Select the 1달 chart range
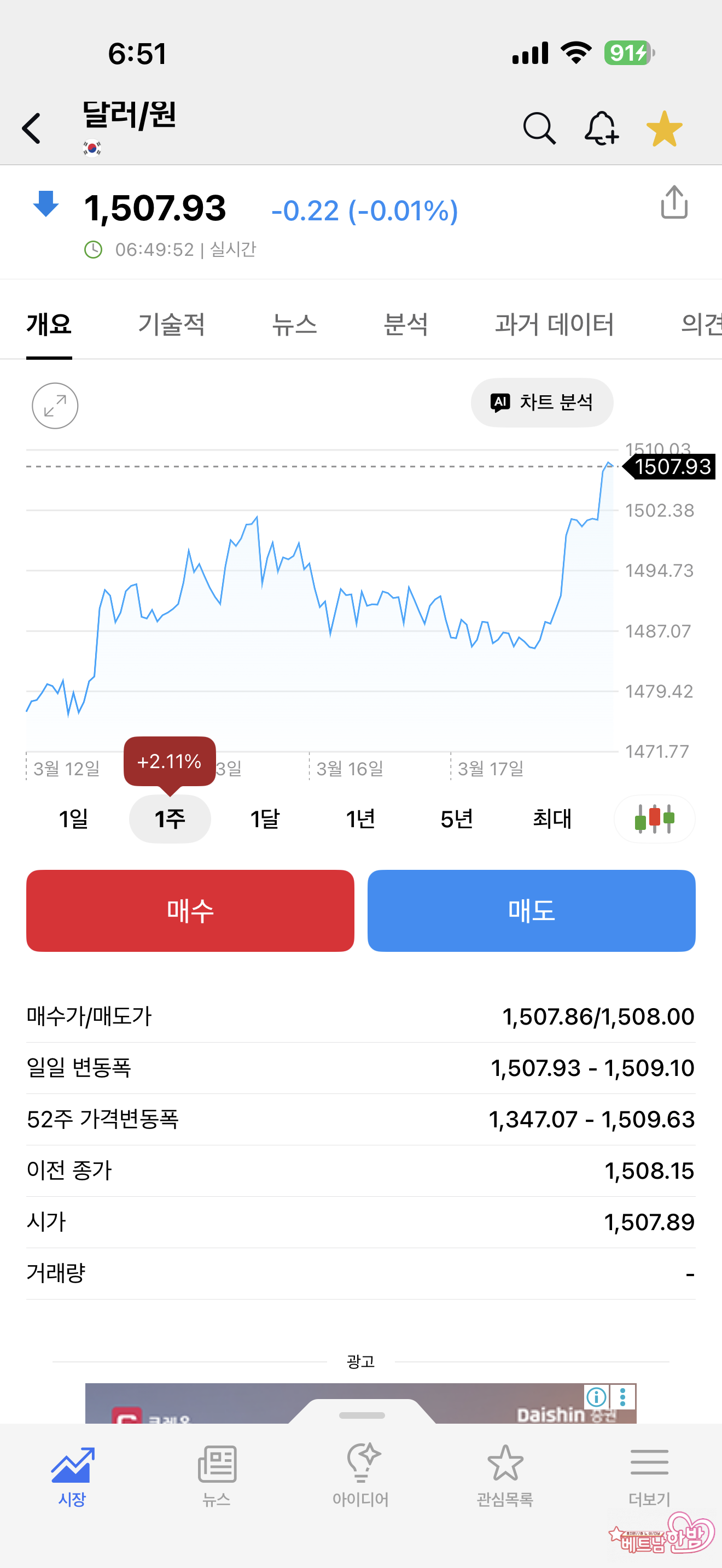Screen dimensions: 722x1568 pyautogui.click(x=265, y=818)
